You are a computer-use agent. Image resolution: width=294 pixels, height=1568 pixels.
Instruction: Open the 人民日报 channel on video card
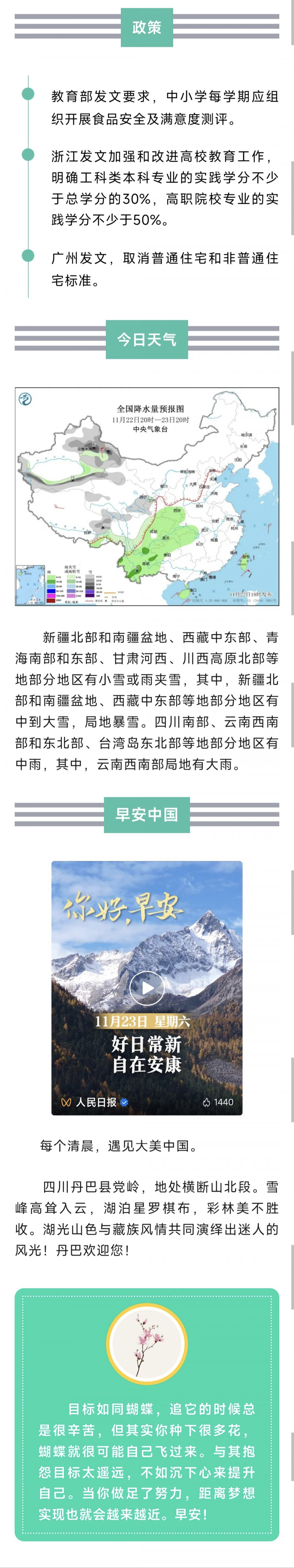pos(95,1102)
